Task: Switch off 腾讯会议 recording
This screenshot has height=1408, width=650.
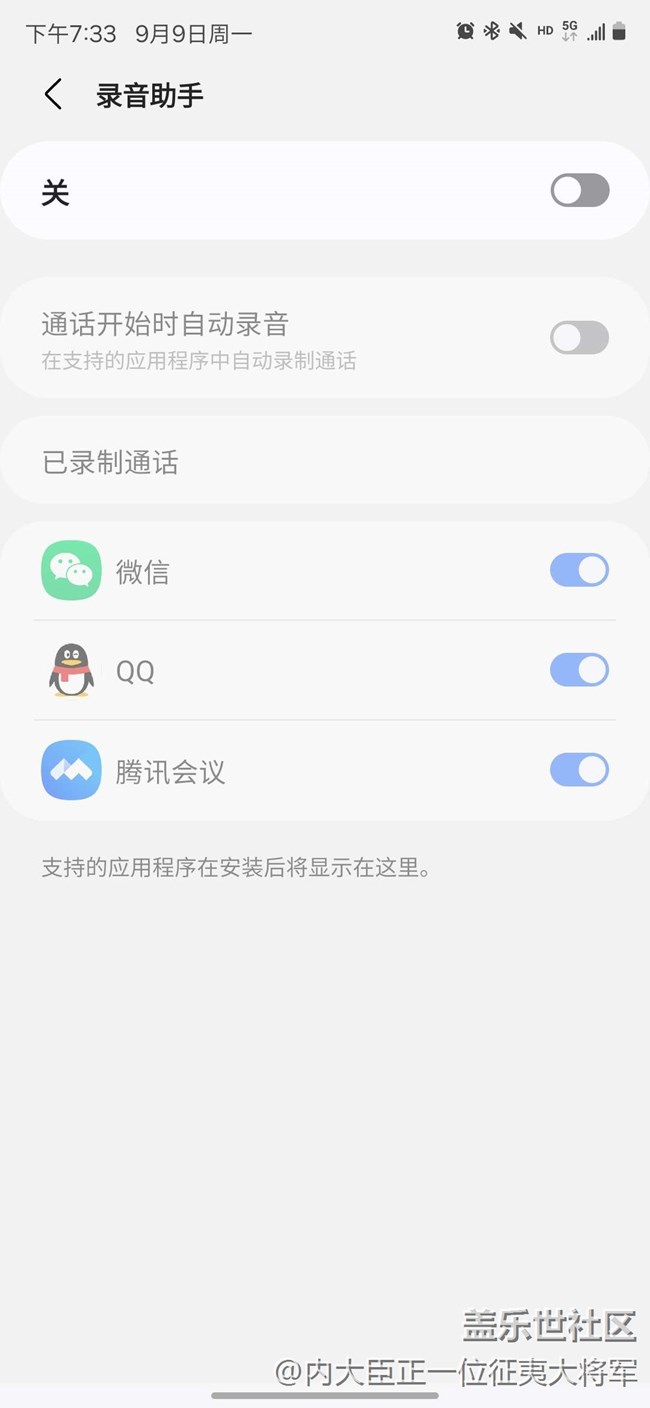Action: 580,770
